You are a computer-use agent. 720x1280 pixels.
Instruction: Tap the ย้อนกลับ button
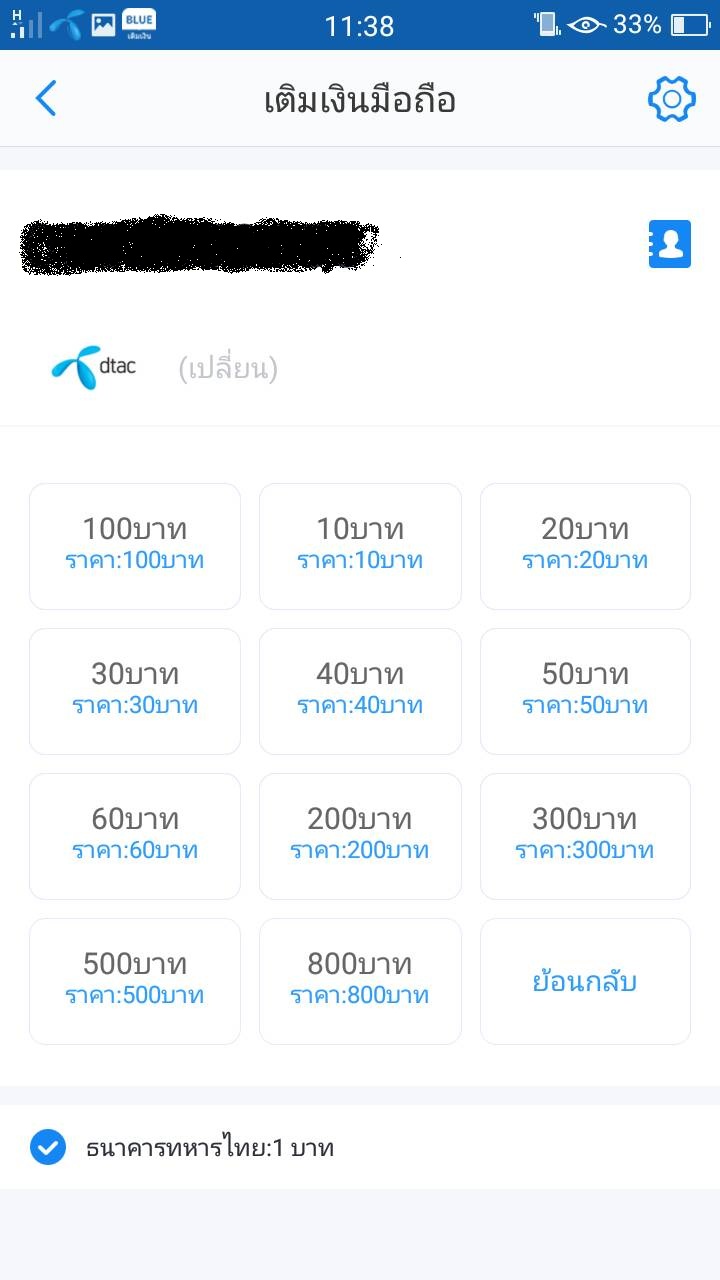click(585, 981)
